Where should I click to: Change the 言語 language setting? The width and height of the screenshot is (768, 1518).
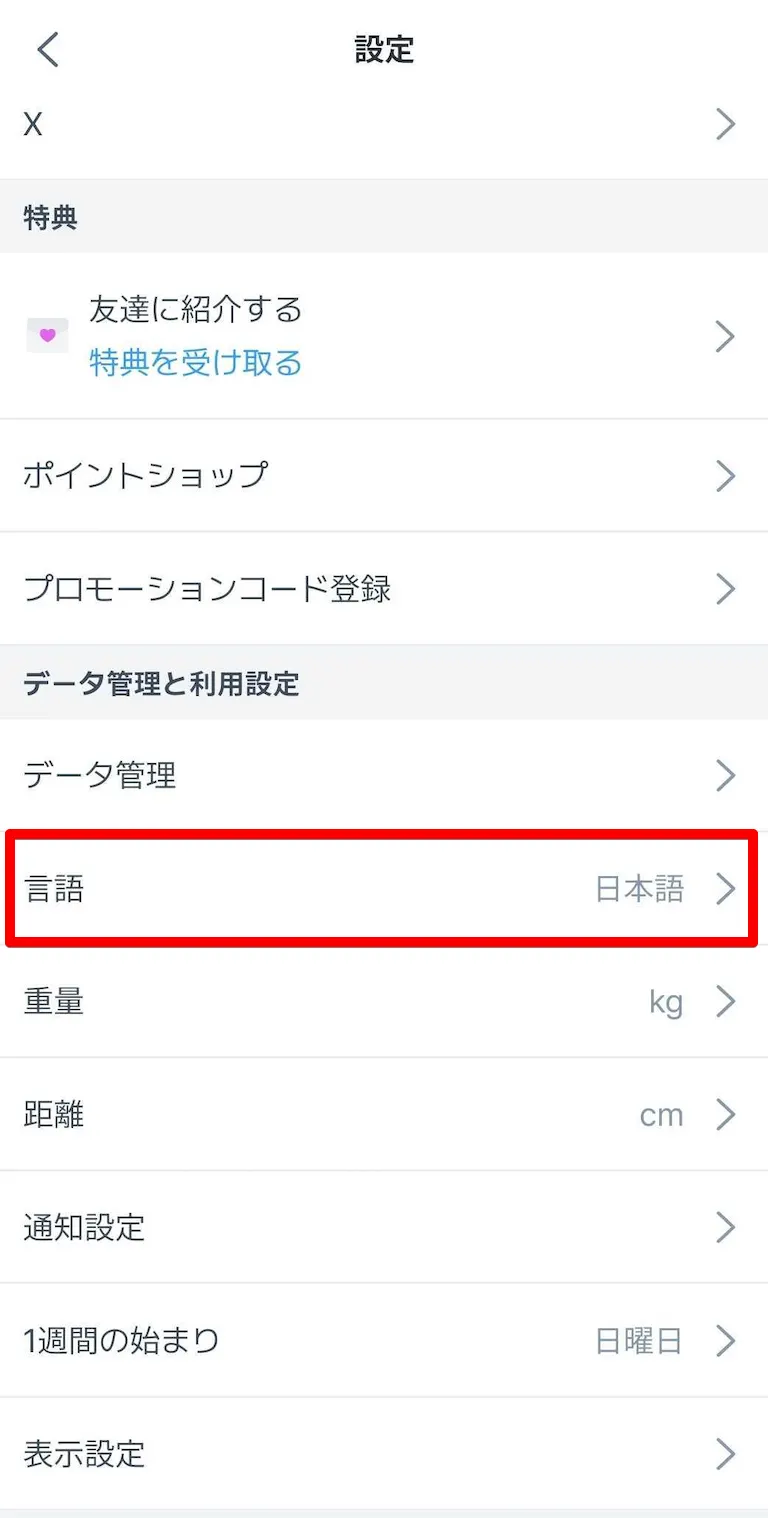coord(384,888)
